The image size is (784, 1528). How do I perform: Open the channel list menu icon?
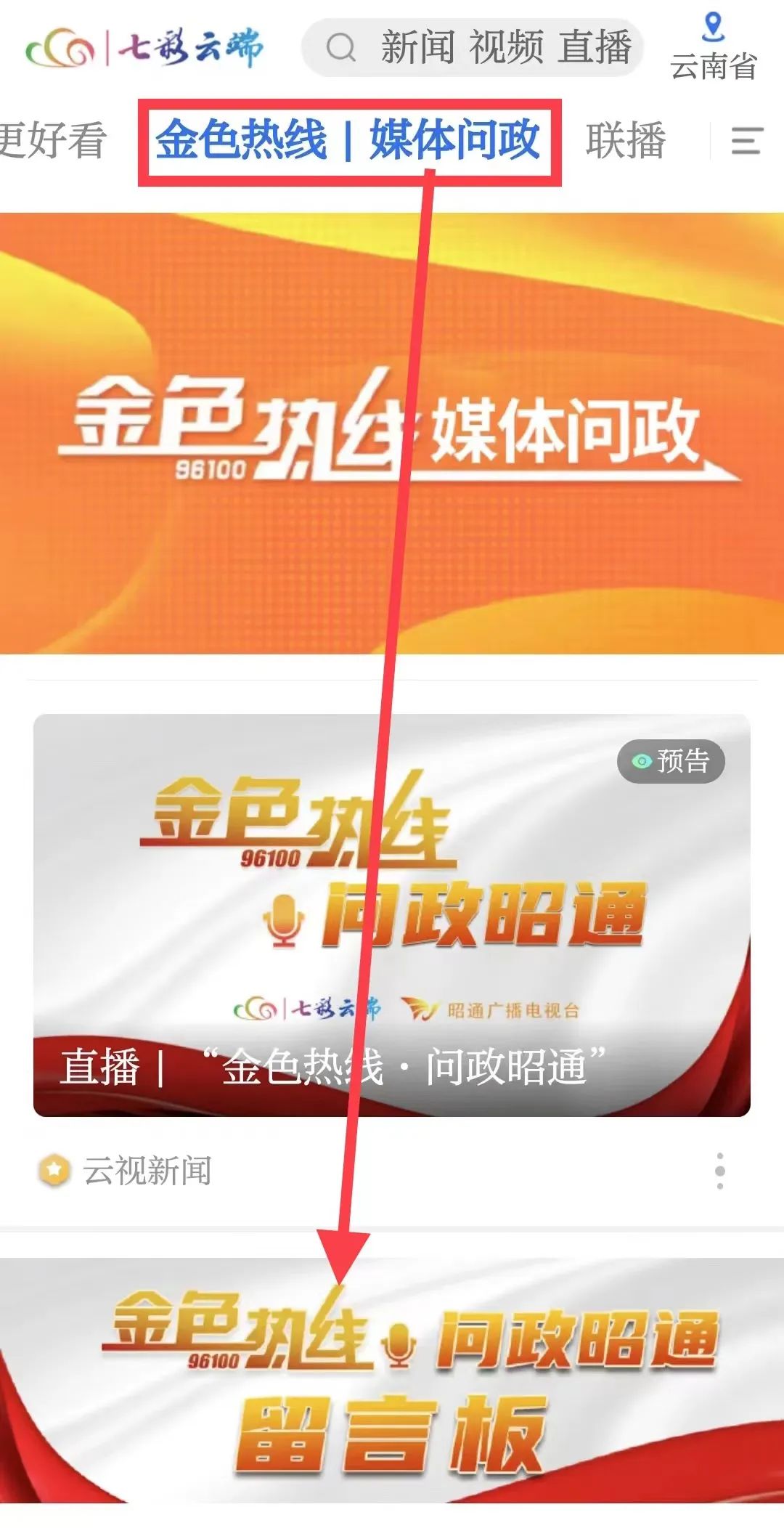[746, 140]
